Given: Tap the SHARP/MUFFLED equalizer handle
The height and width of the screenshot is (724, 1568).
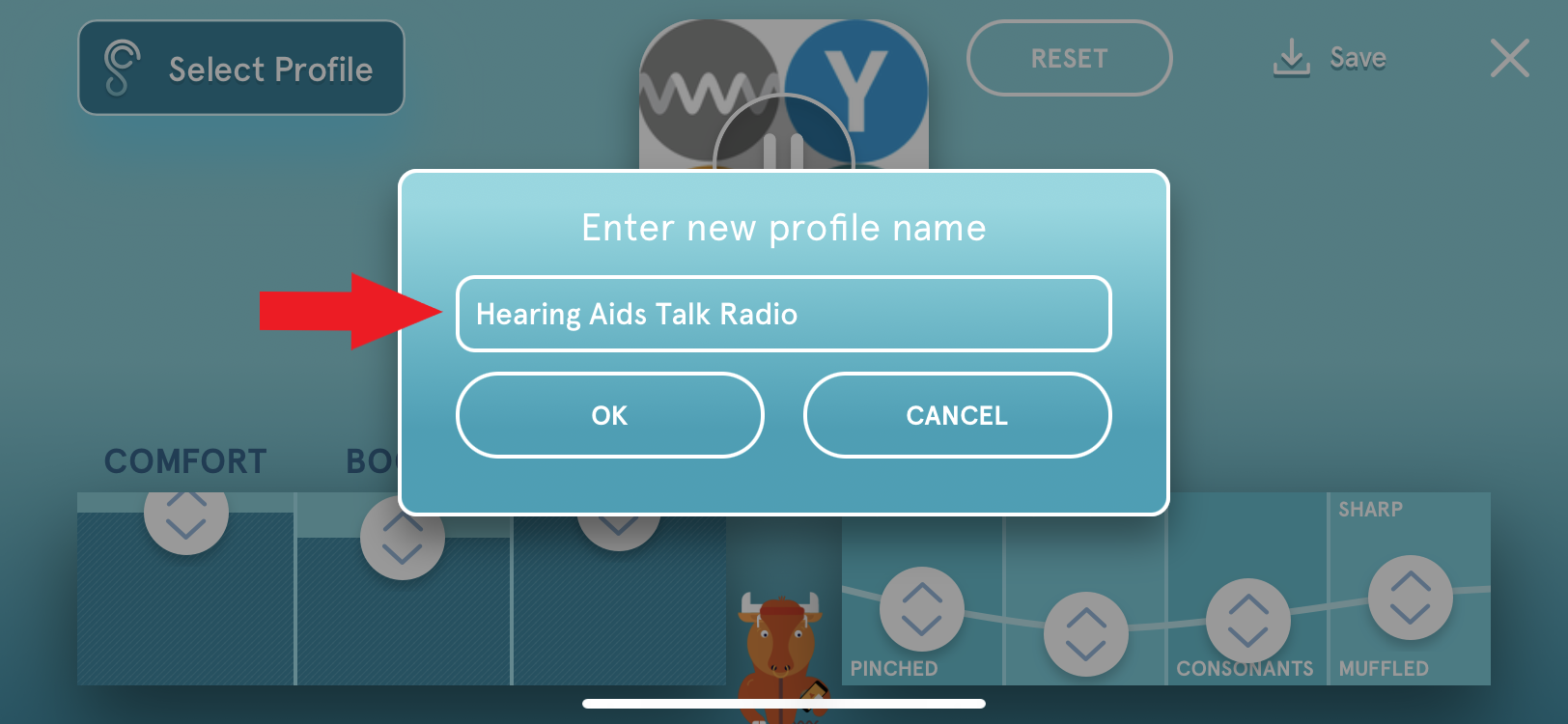Looking at the screenshot, I should coord(1410,598).
